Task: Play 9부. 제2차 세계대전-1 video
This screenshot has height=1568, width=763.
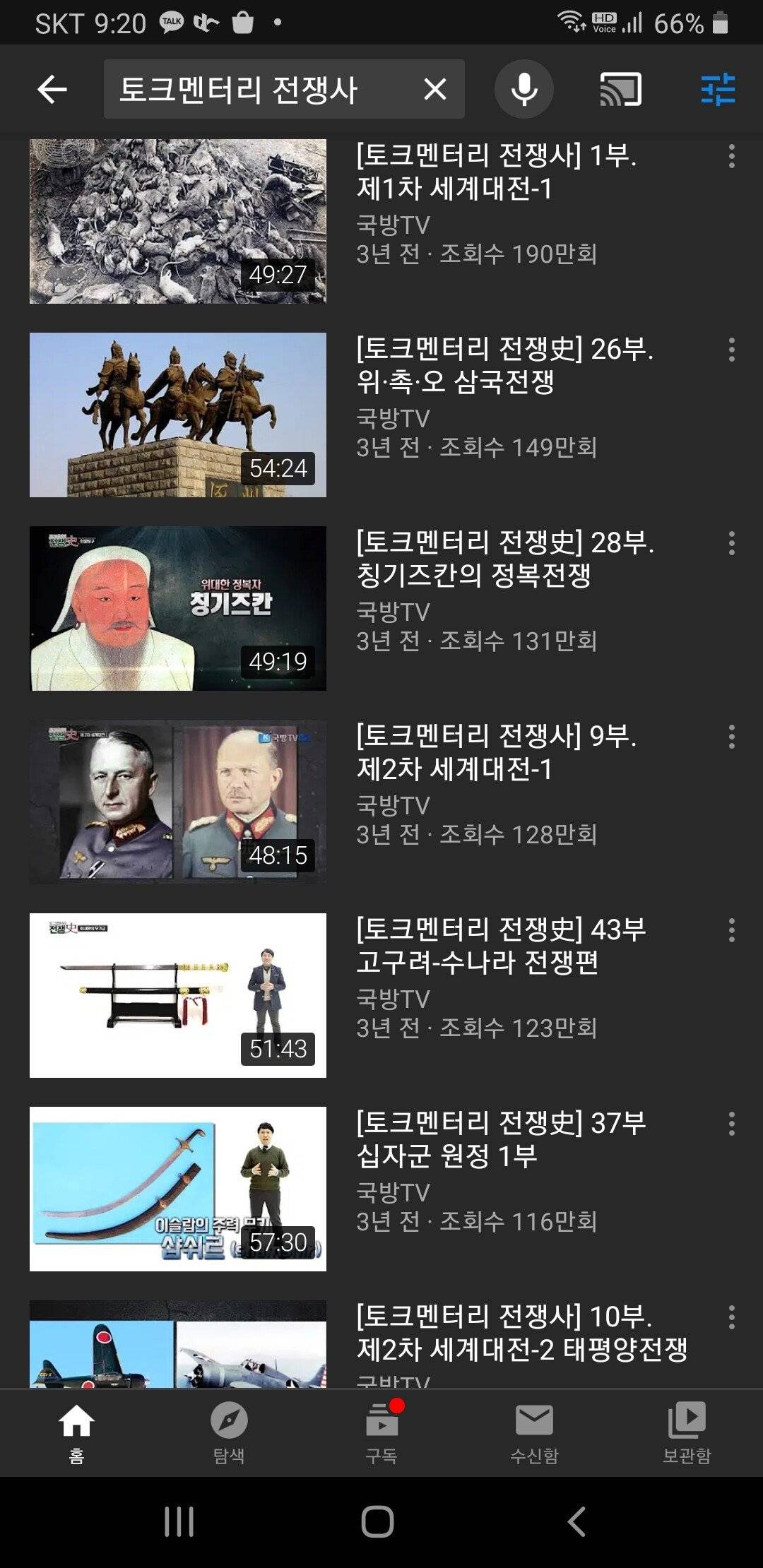Action: coord(178,802)
